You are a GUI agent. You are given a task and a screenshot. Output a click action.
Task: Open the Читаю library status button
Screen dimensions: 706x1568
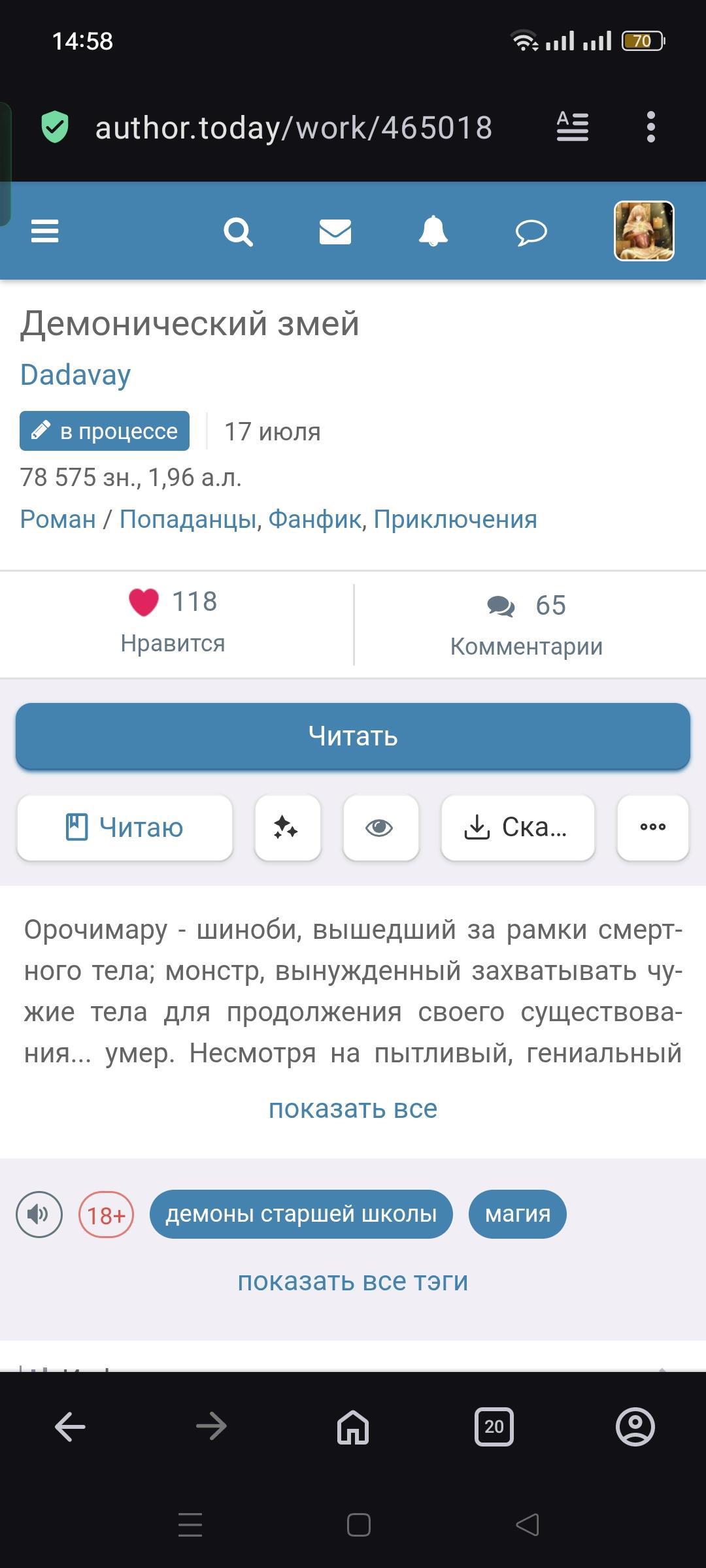125,828
